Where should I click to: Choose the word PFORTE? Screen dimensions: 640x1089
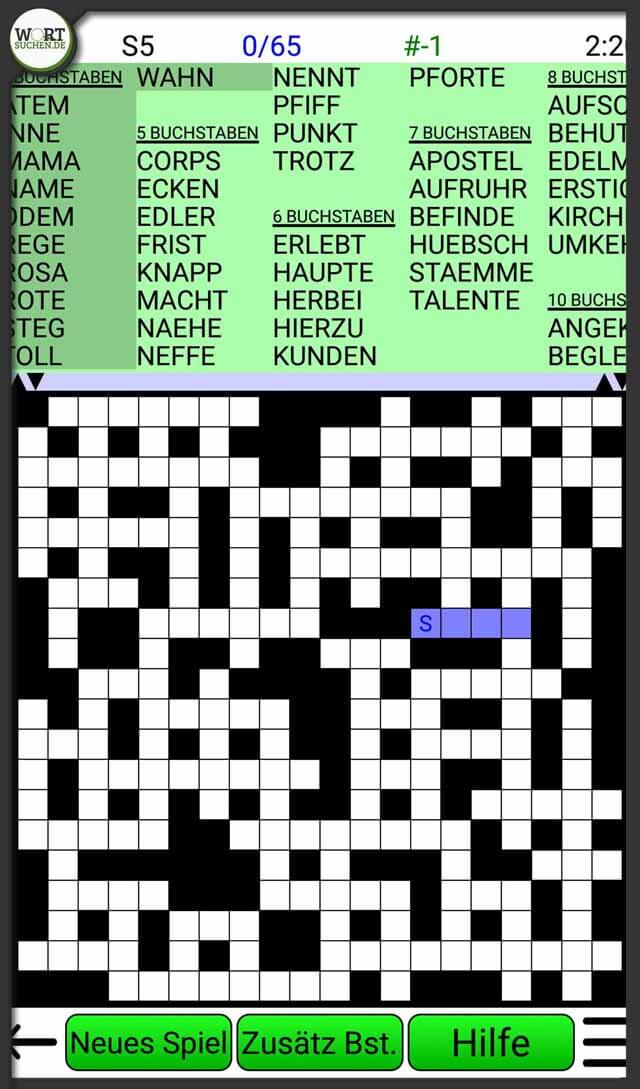[457, 78]
